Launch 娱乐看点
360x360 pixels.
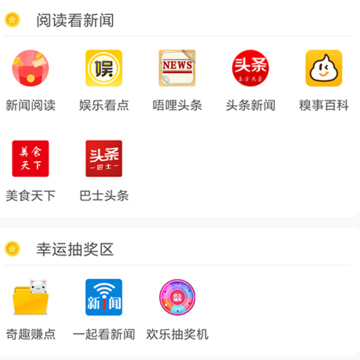pos(104,68)
